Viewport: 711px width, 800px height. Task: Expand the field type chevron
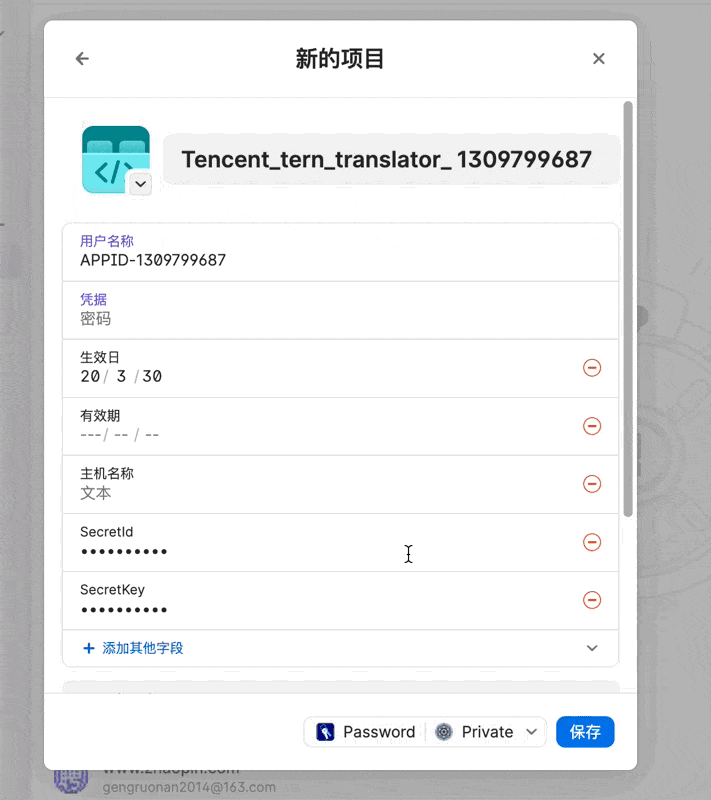(592, 648)
